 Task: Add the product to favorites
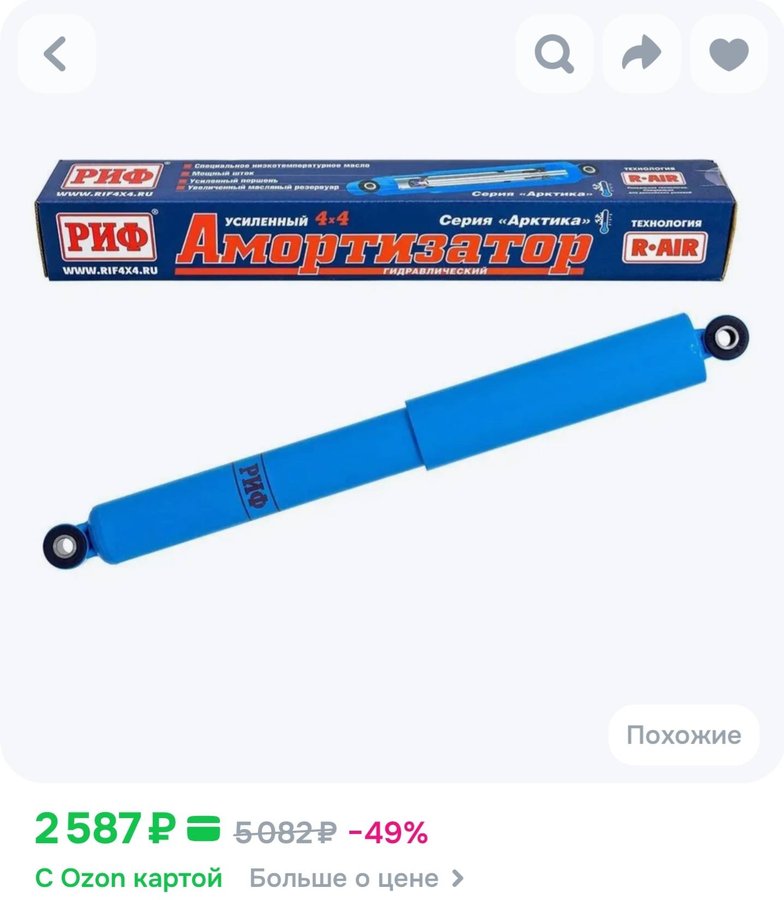[x=729, y=54]
